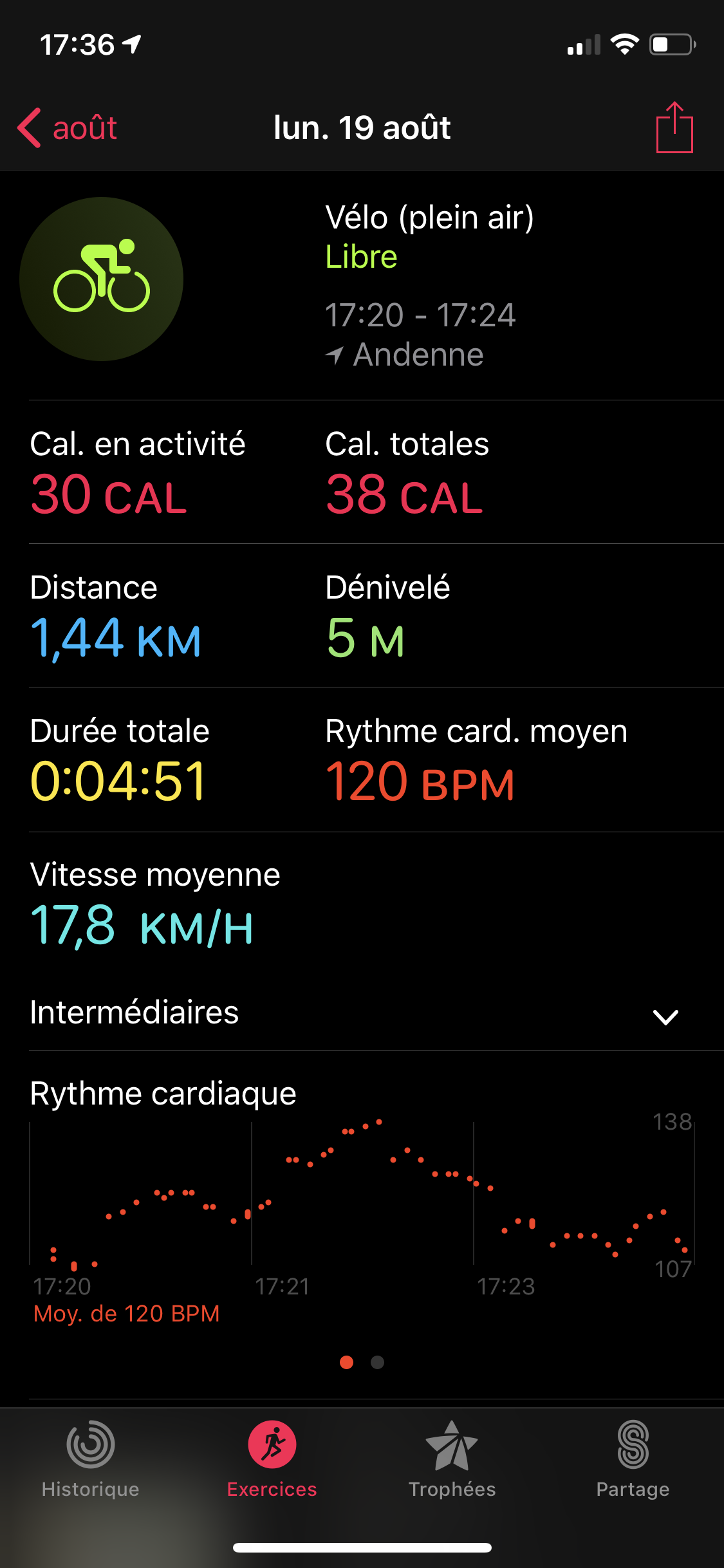Image resolution: width=724 pixels, height=1568 pixels.
Task: Expand the Intermédiaires section
Action: point(665,1016)
